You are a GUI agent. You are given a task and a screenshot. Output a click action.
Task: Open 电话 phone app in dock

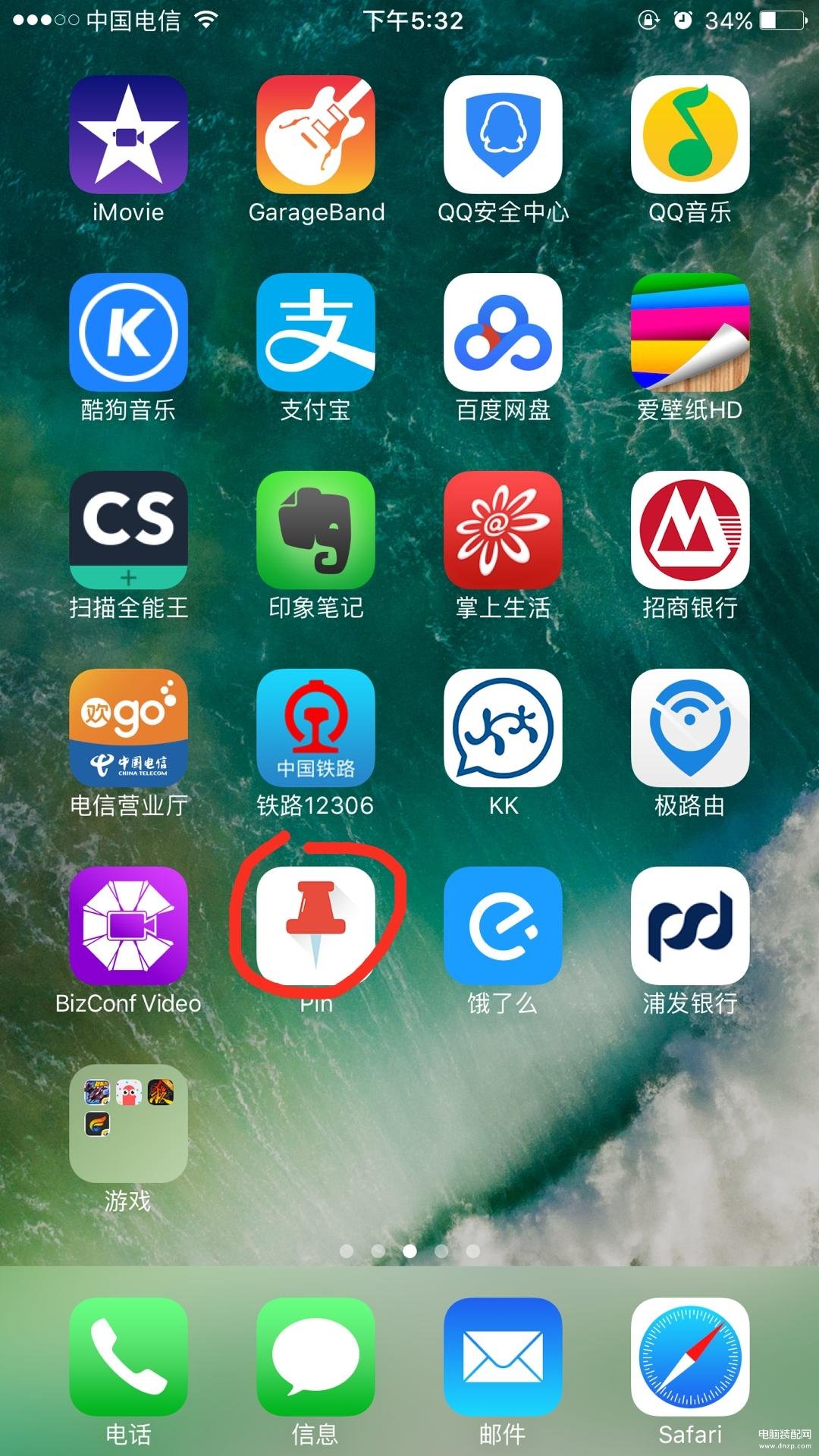128,1357
